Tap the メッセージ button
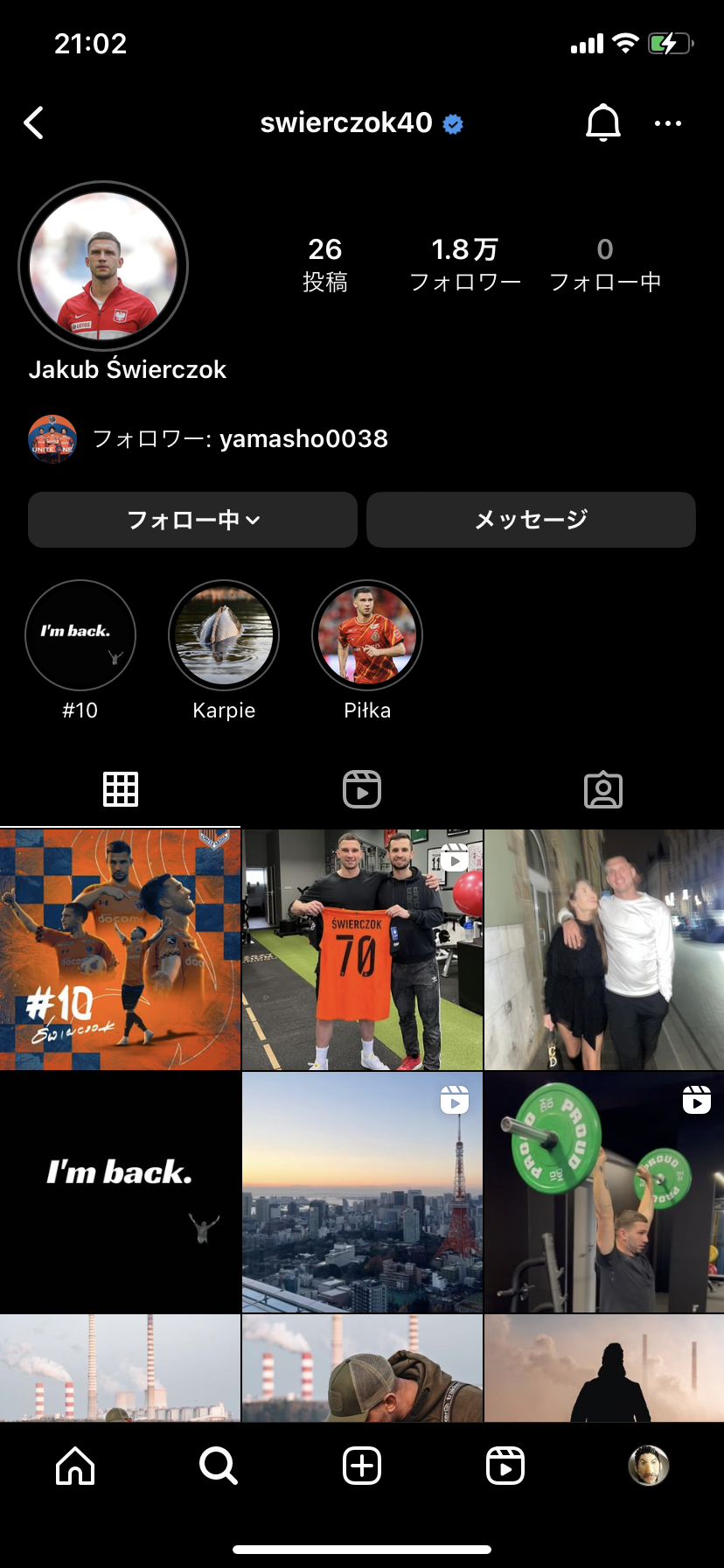This screenshot has width=724, height=1568. pyautogui.click(x=531, y=520)
